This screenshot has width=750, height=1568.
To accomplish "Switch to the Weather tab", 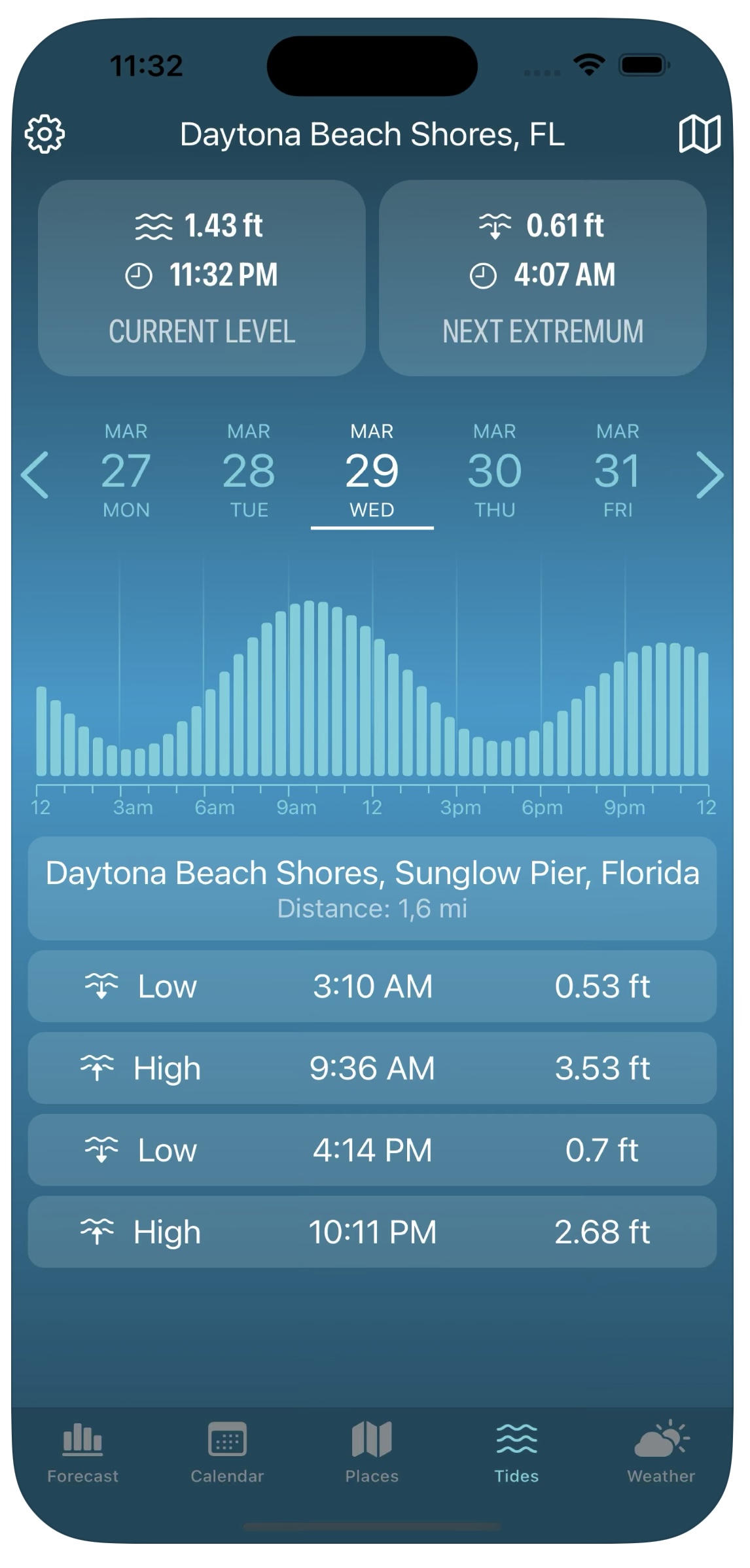I will coord(661,1453).
